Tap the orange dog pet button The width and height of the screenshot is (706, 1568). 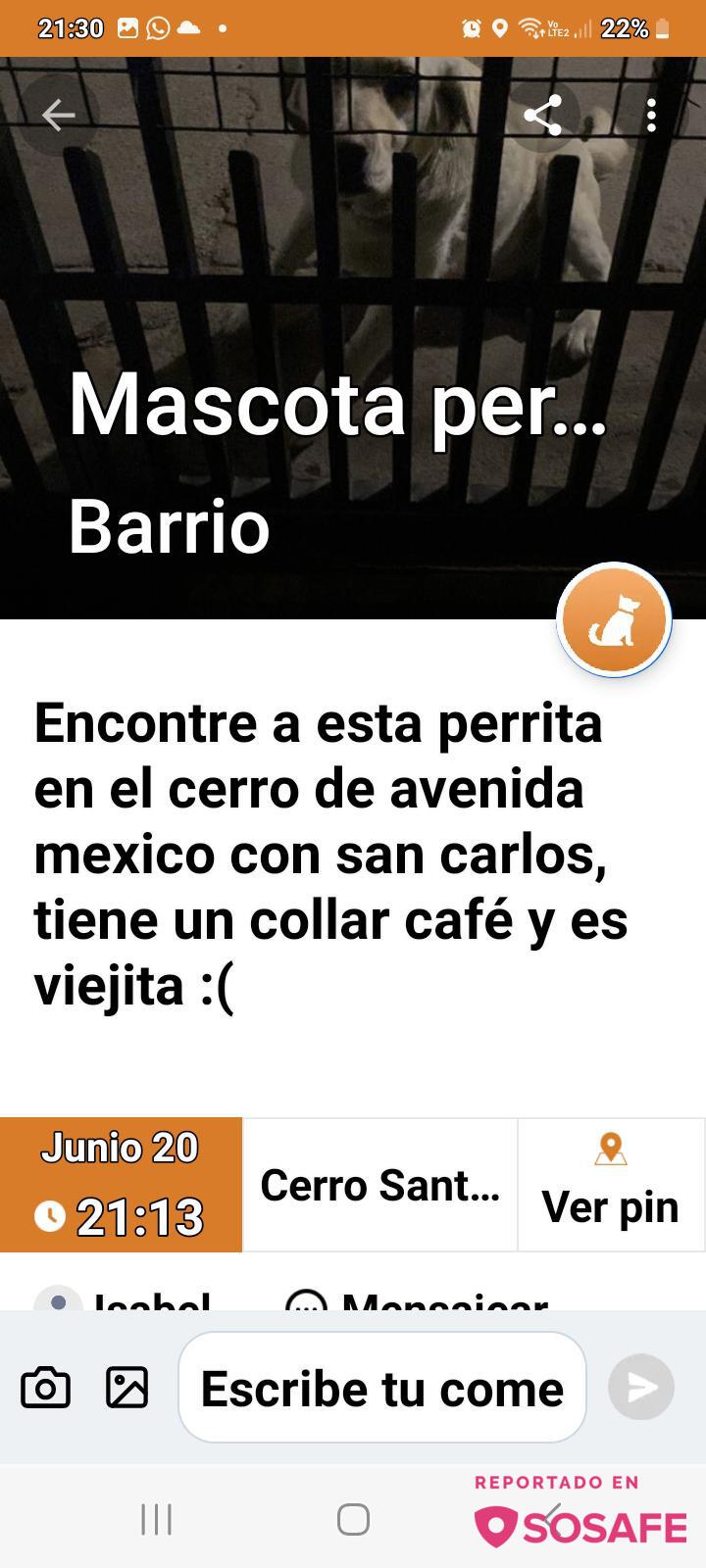click(x=614, y=620)
